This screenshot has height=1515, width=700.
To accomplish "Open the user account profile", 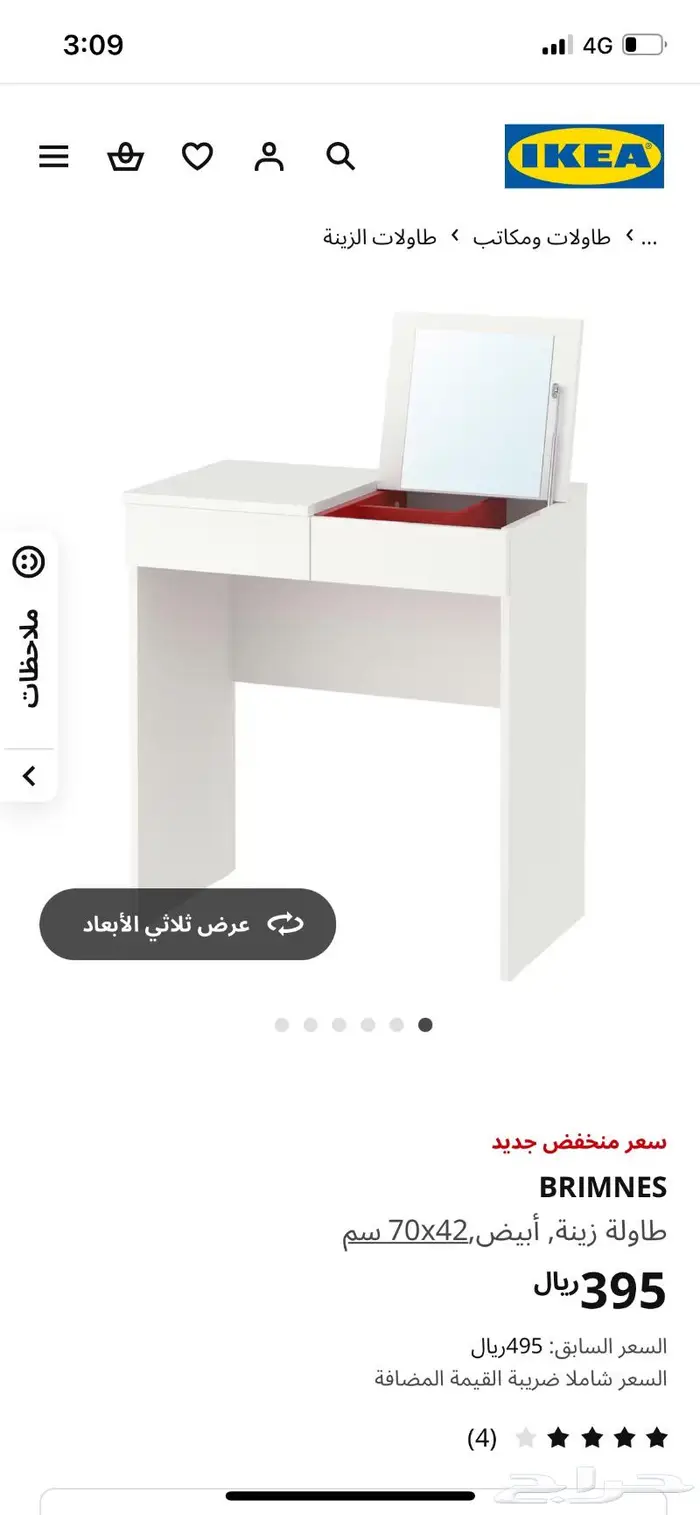I will coord(269,157).
